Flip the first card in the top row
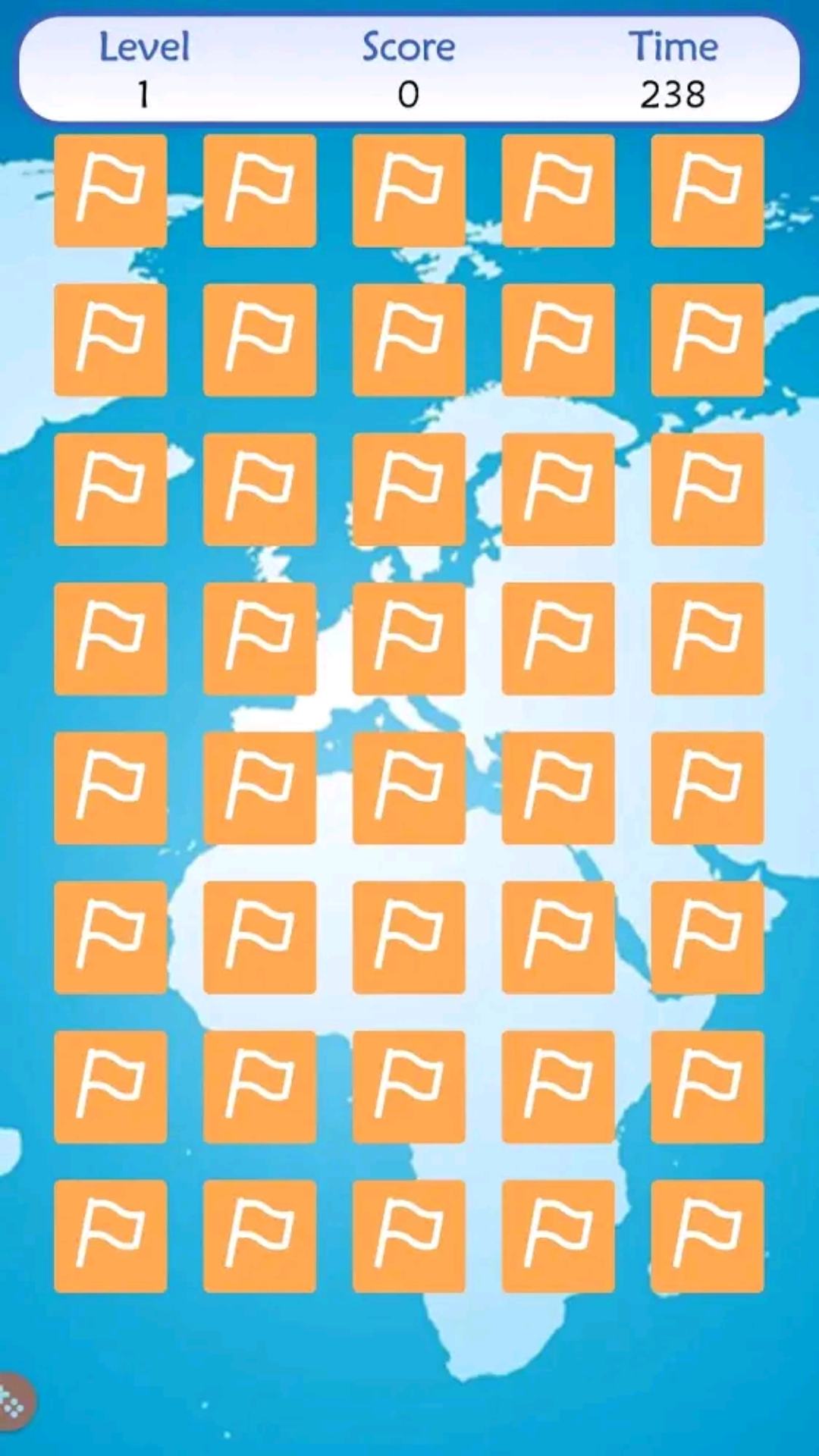This screenshot has width=819, height=1456. (x=111, y=190)
